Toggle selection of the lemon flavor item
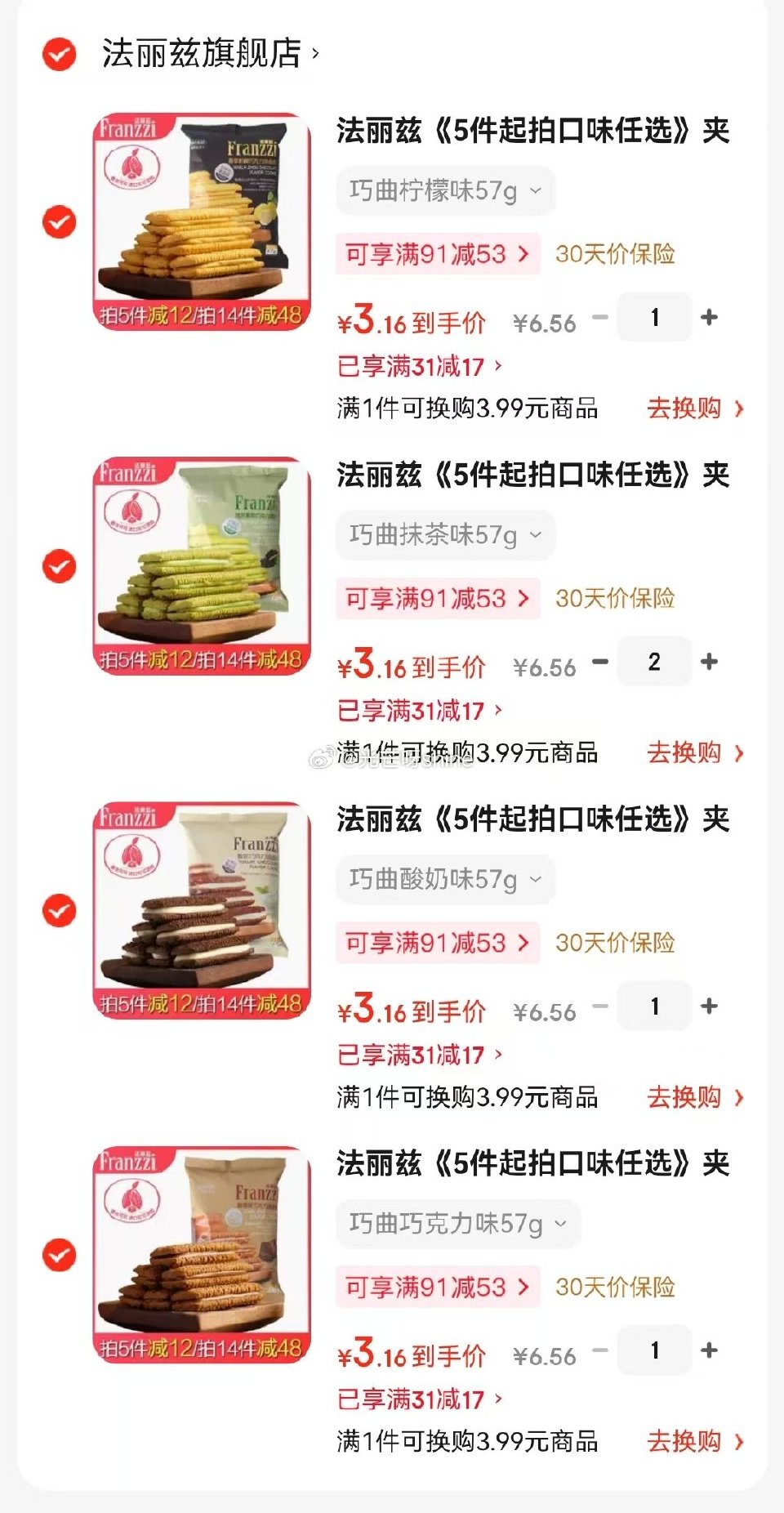Image resolution: width=784 pixels, height=1513 pixels. tap(59, 222)
